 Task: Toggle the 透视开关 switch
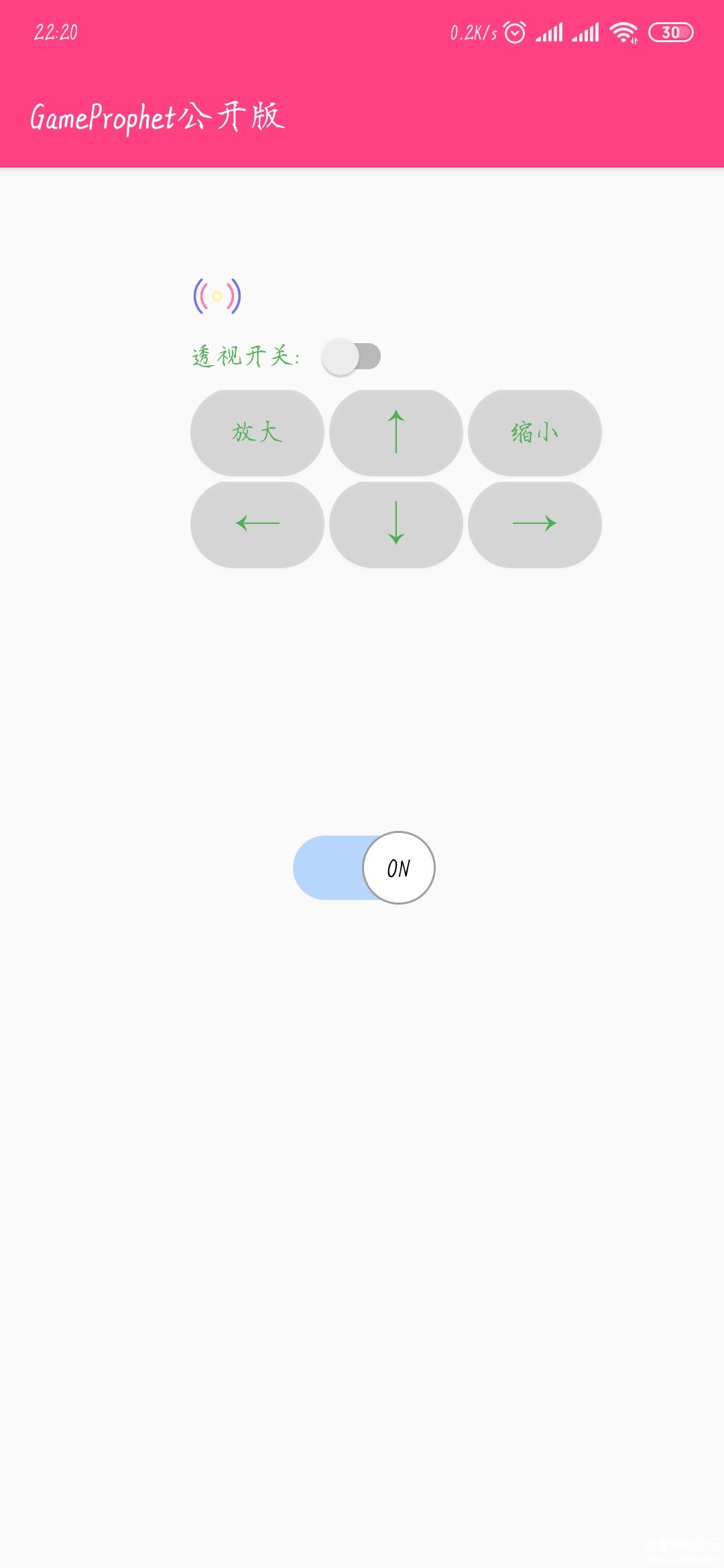click(351, 356)
